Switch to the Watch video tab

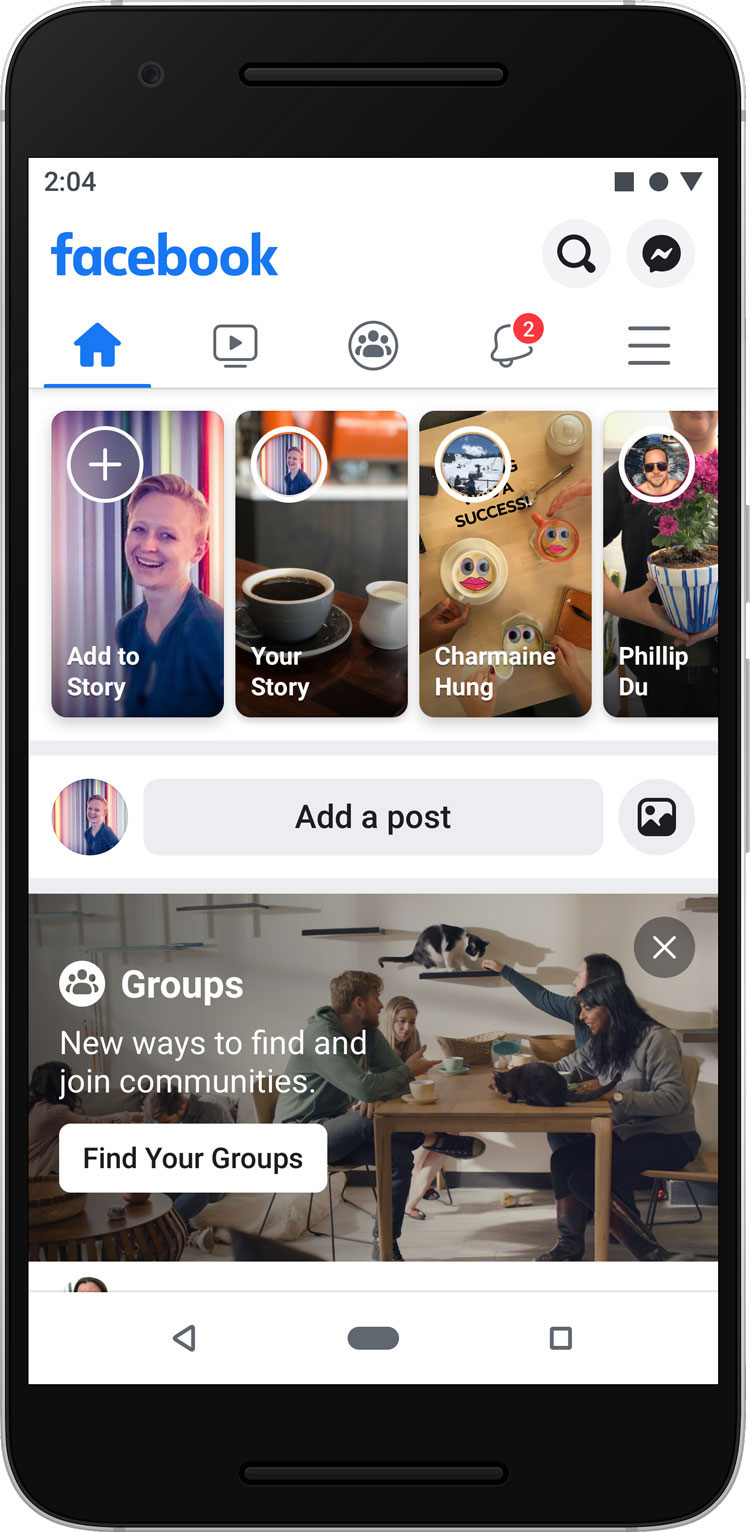coord(235,346)
